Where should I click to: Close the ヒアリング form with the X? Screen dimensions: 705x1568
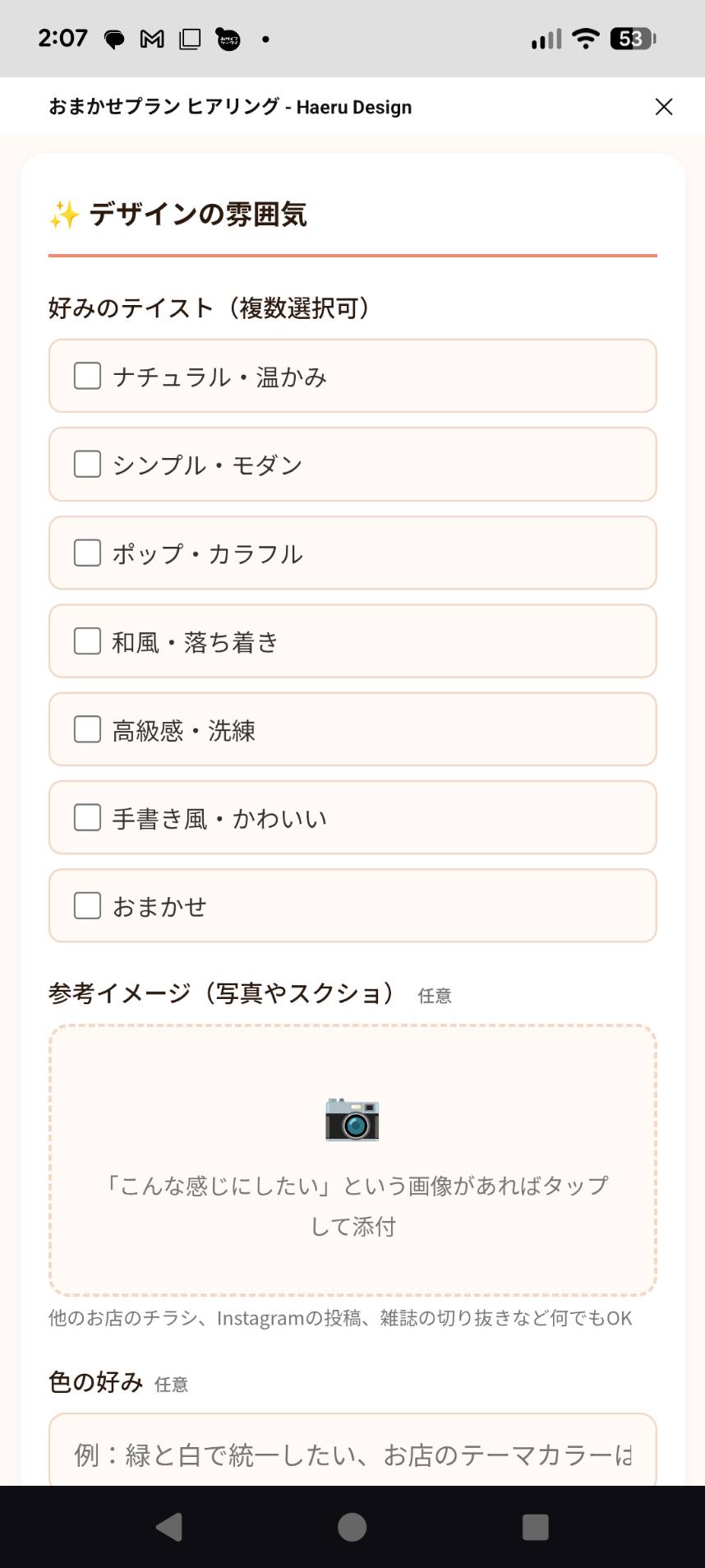[664, 106]
